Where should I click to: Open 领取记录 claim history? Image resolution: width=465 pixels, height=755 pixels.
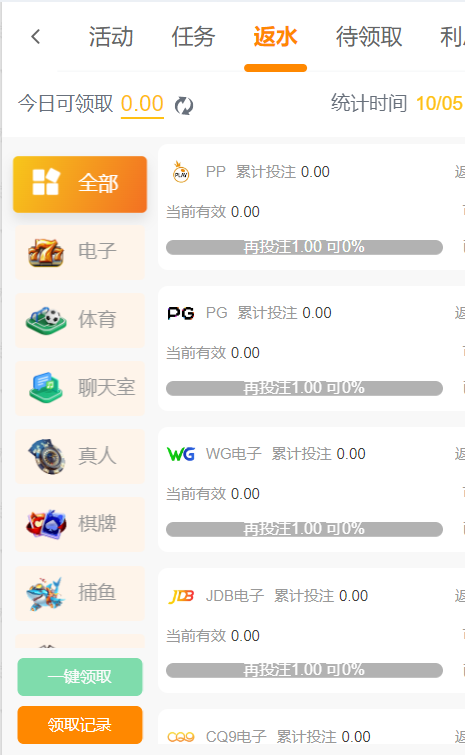(x=80, y=725)
